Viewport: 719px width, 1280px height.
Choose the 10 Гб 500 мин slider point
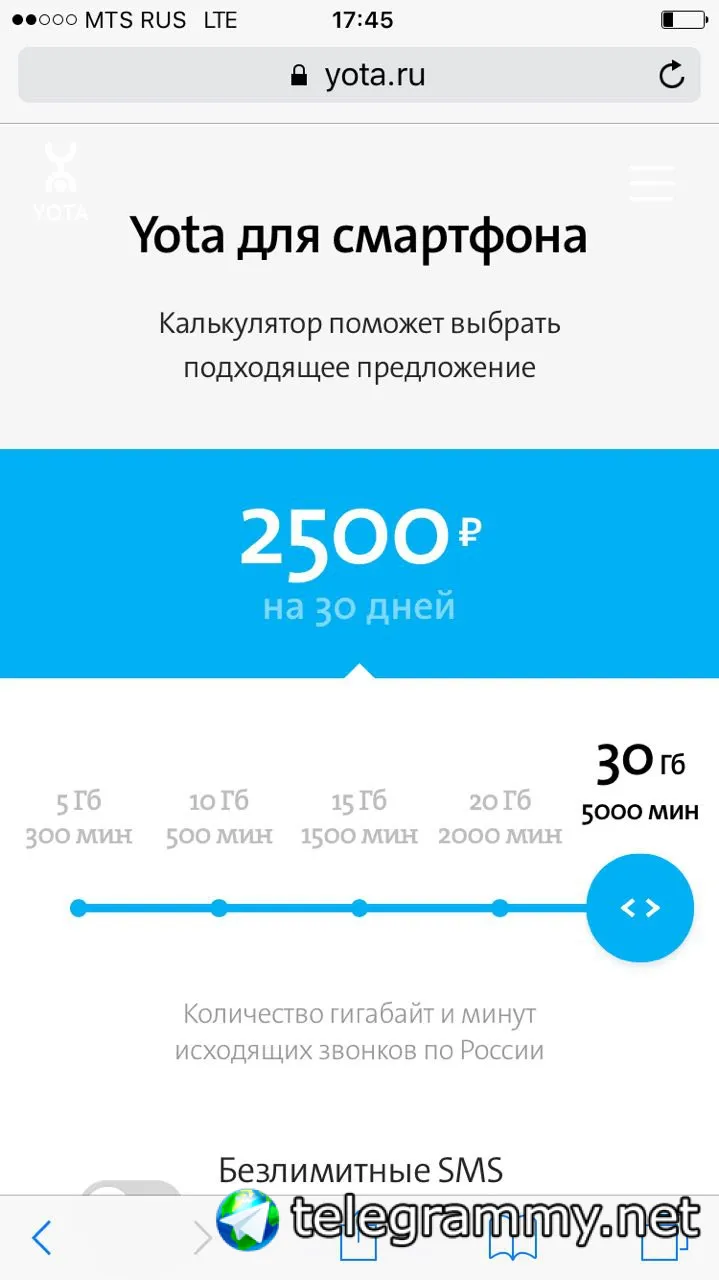coord(219,908)
